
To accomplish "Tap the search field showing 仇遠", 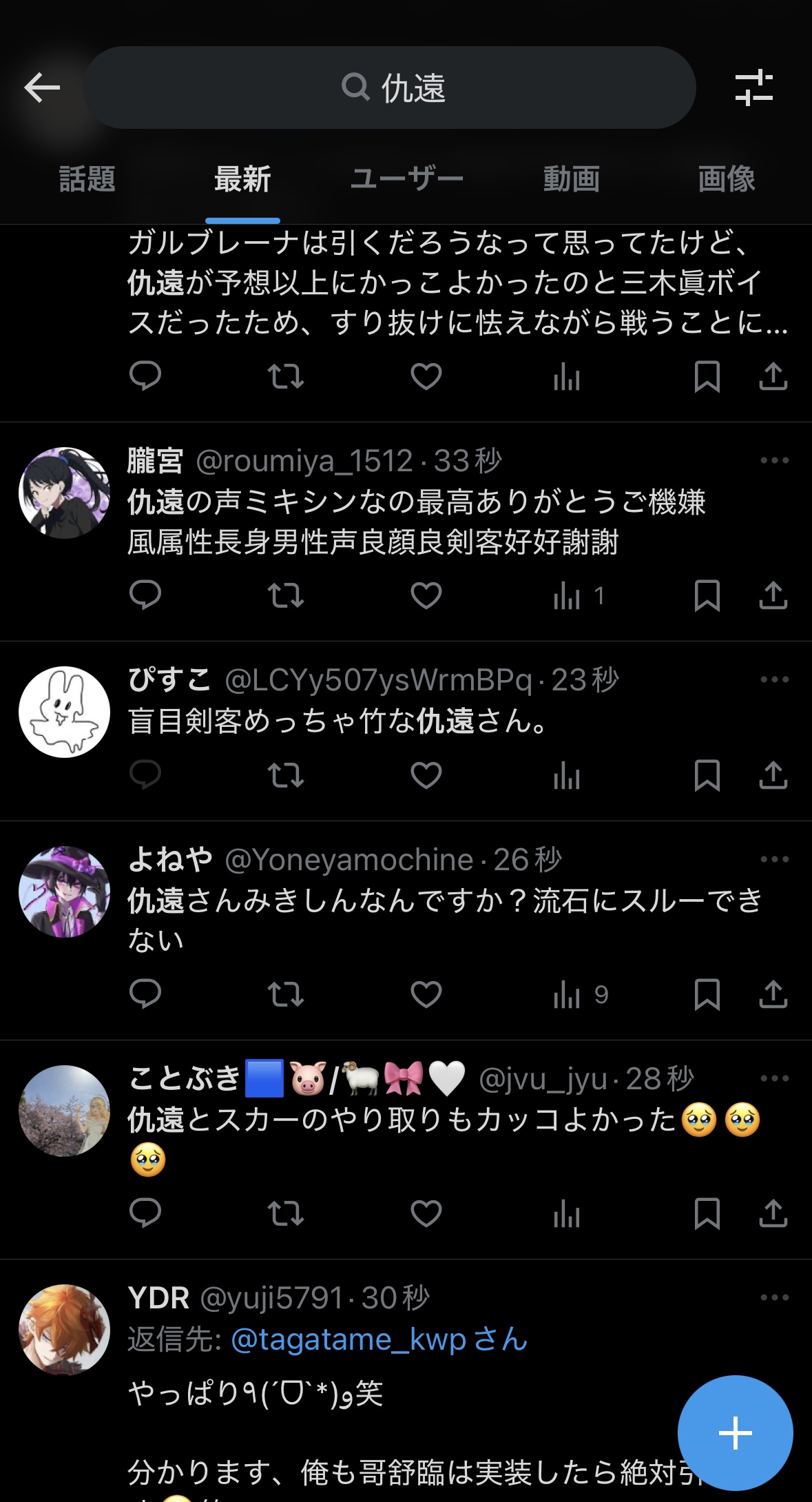I will pos(390,88).
